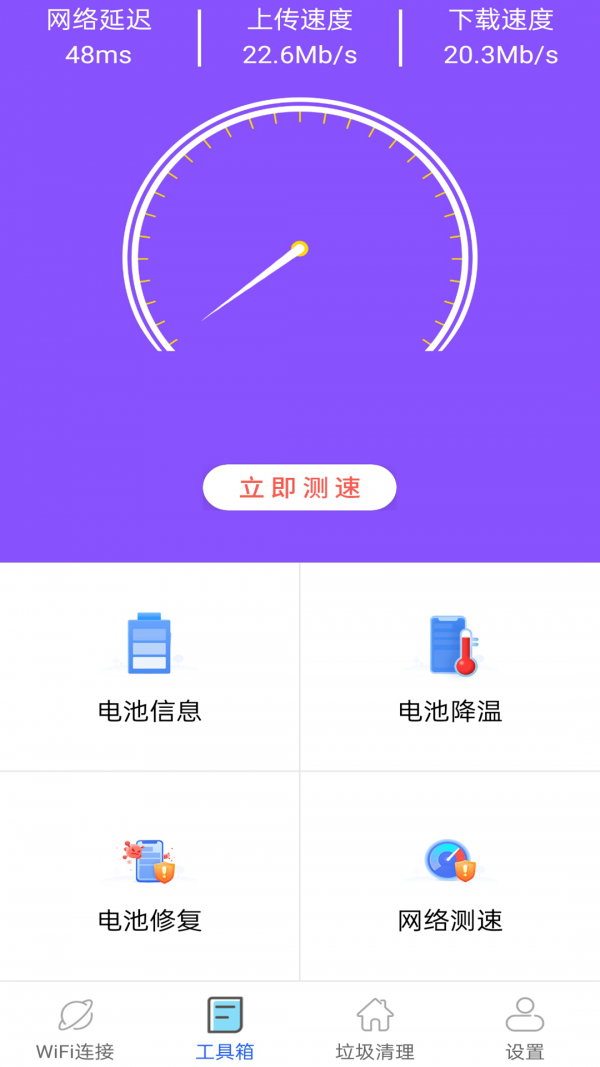Start the speed test with 立即测速
This screenshot has height=1067, width=600.
click(x=299, y=488)
